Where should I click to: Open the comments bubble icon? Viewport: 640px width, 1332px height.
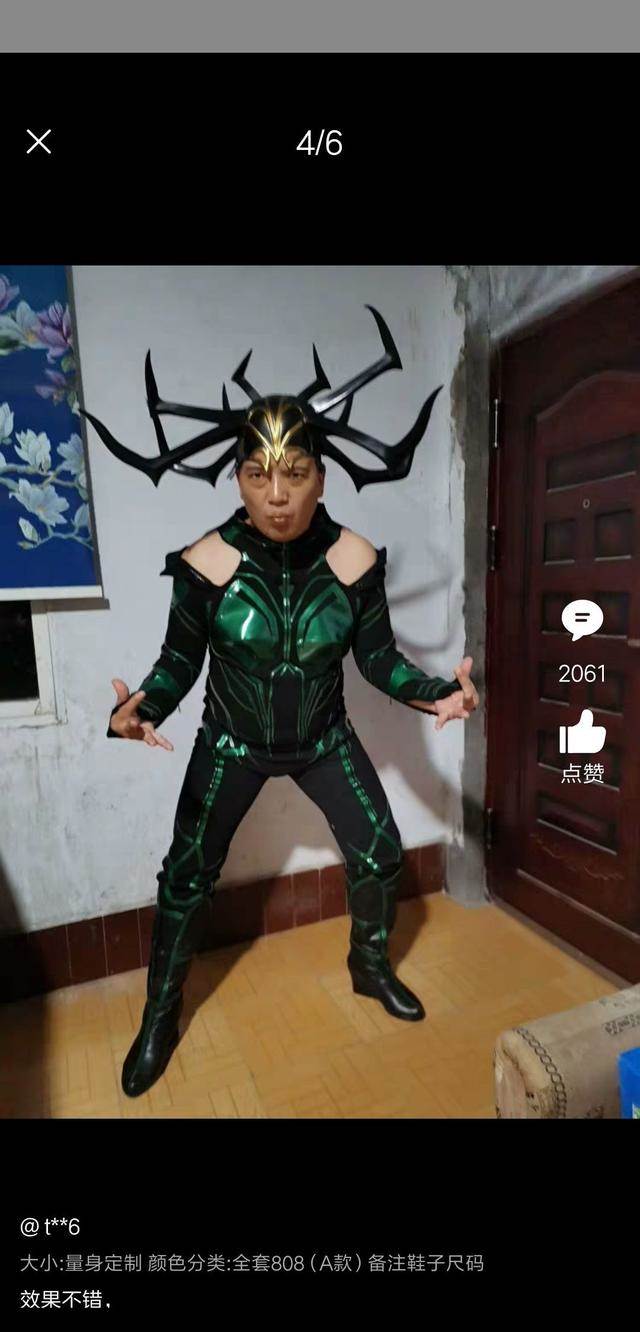click(x=582, y=620)
